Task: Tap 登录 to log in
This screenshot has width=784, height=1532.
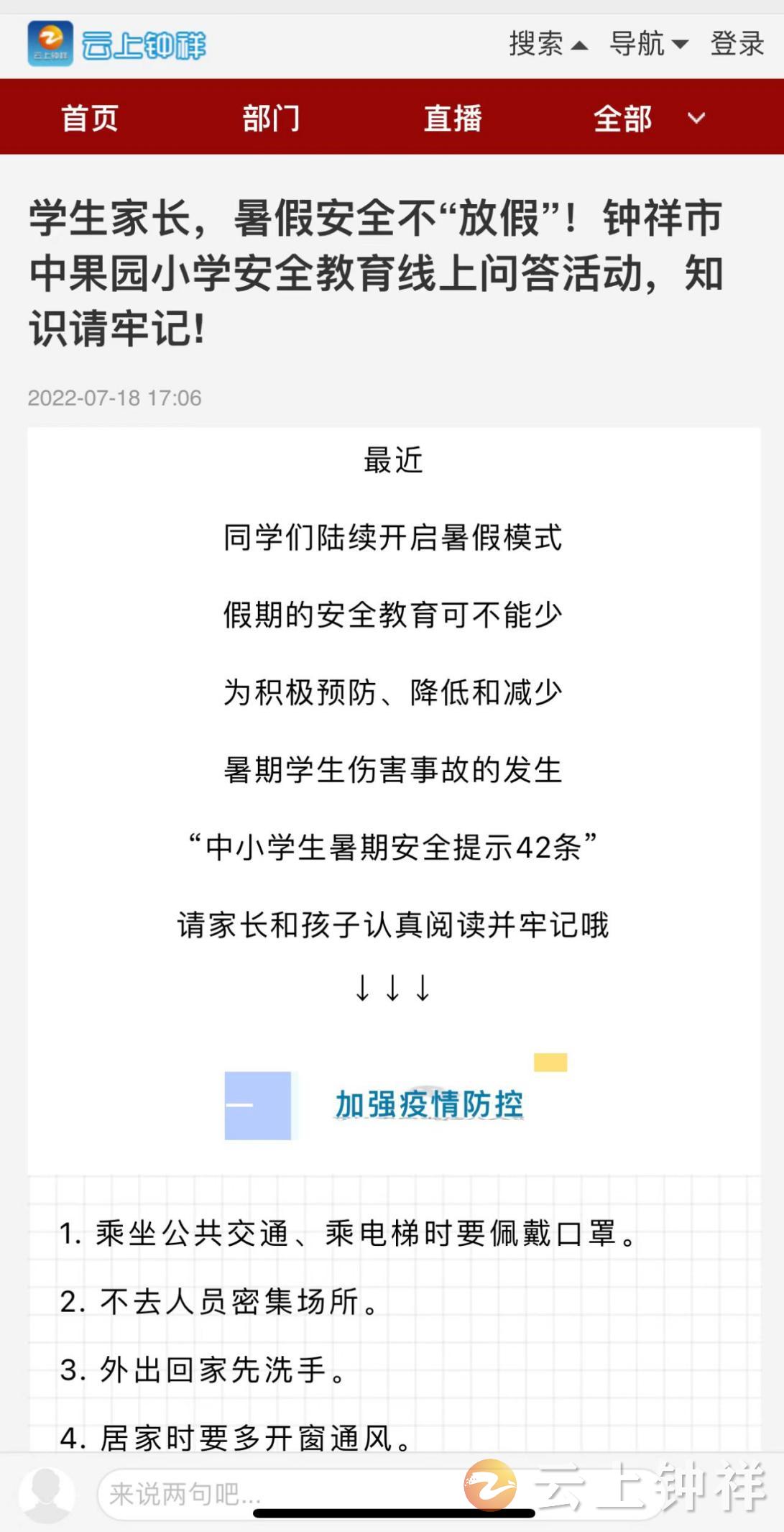Action: click(x=737, y=44)
